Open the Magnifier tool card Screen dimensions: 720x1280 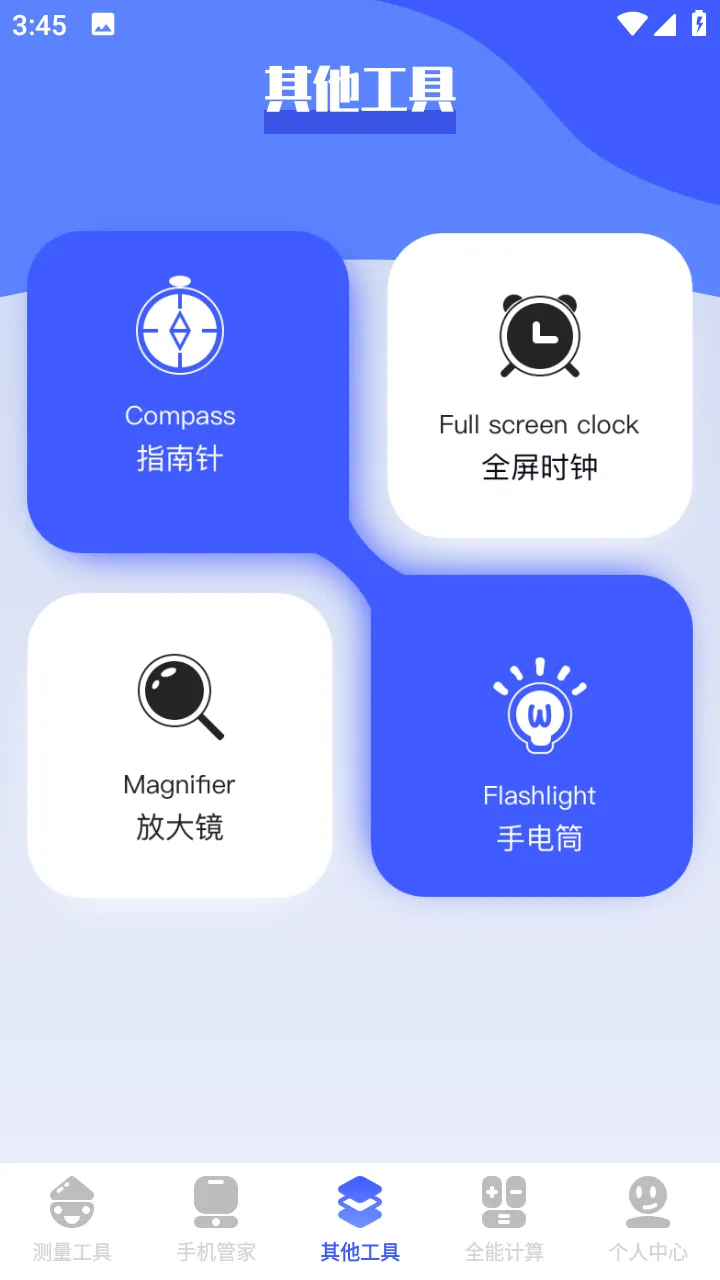[180, 745]
